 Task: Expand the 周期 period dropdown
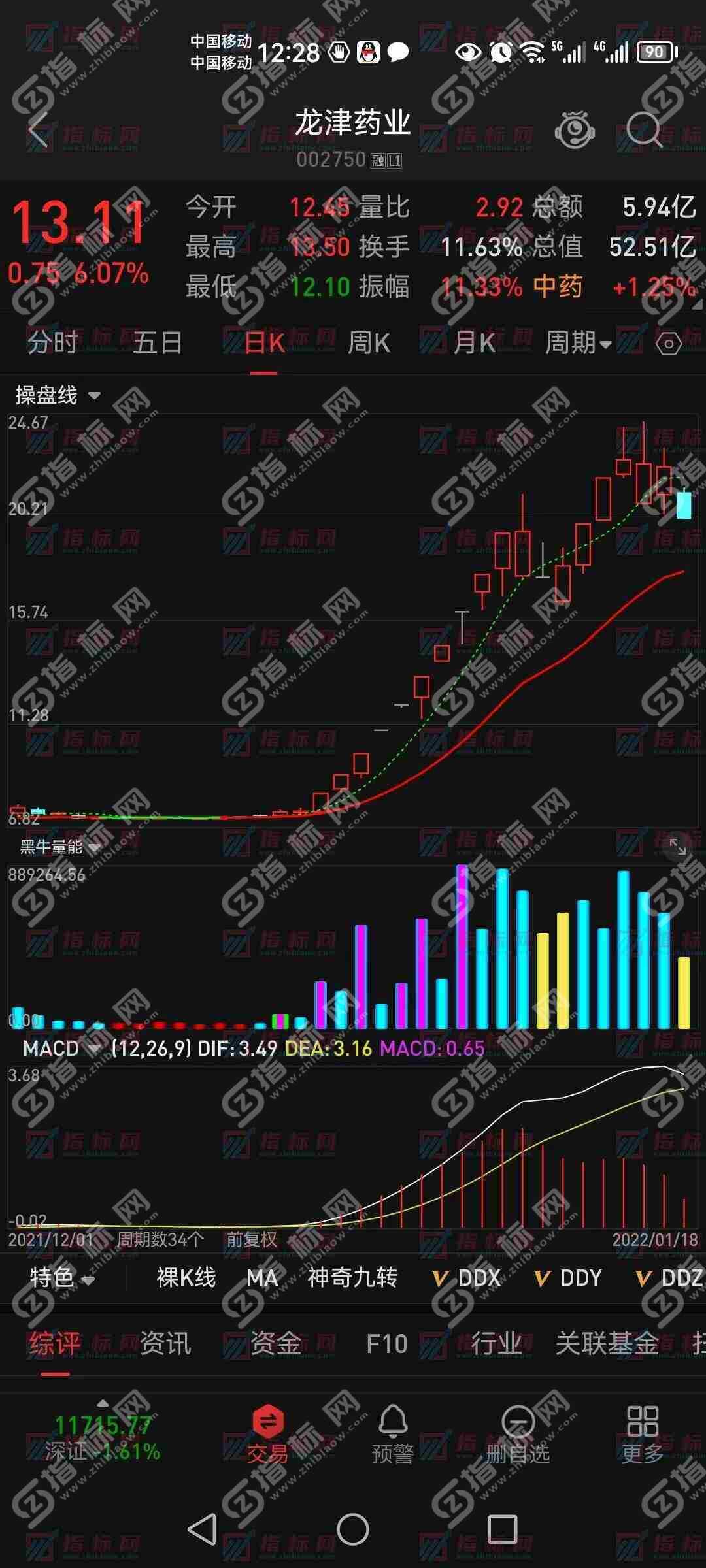click(578, 343)
